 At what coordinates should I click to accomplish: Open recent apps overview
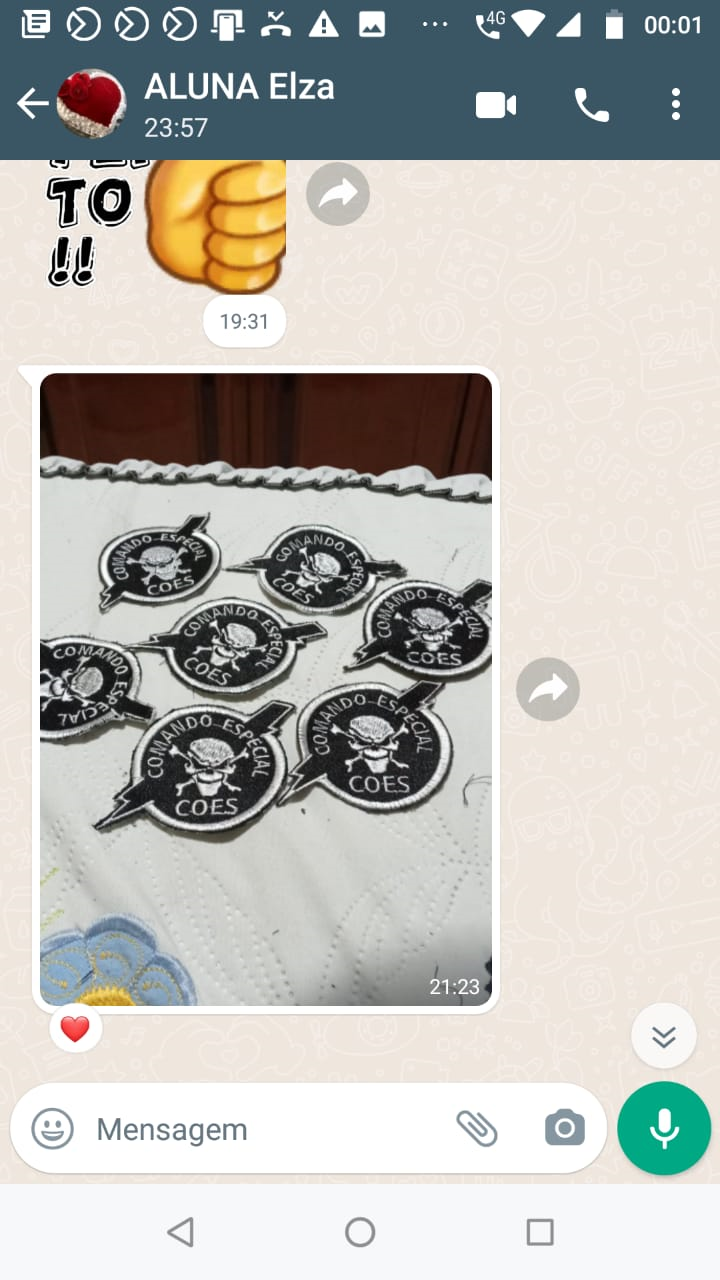point(540,1232)
